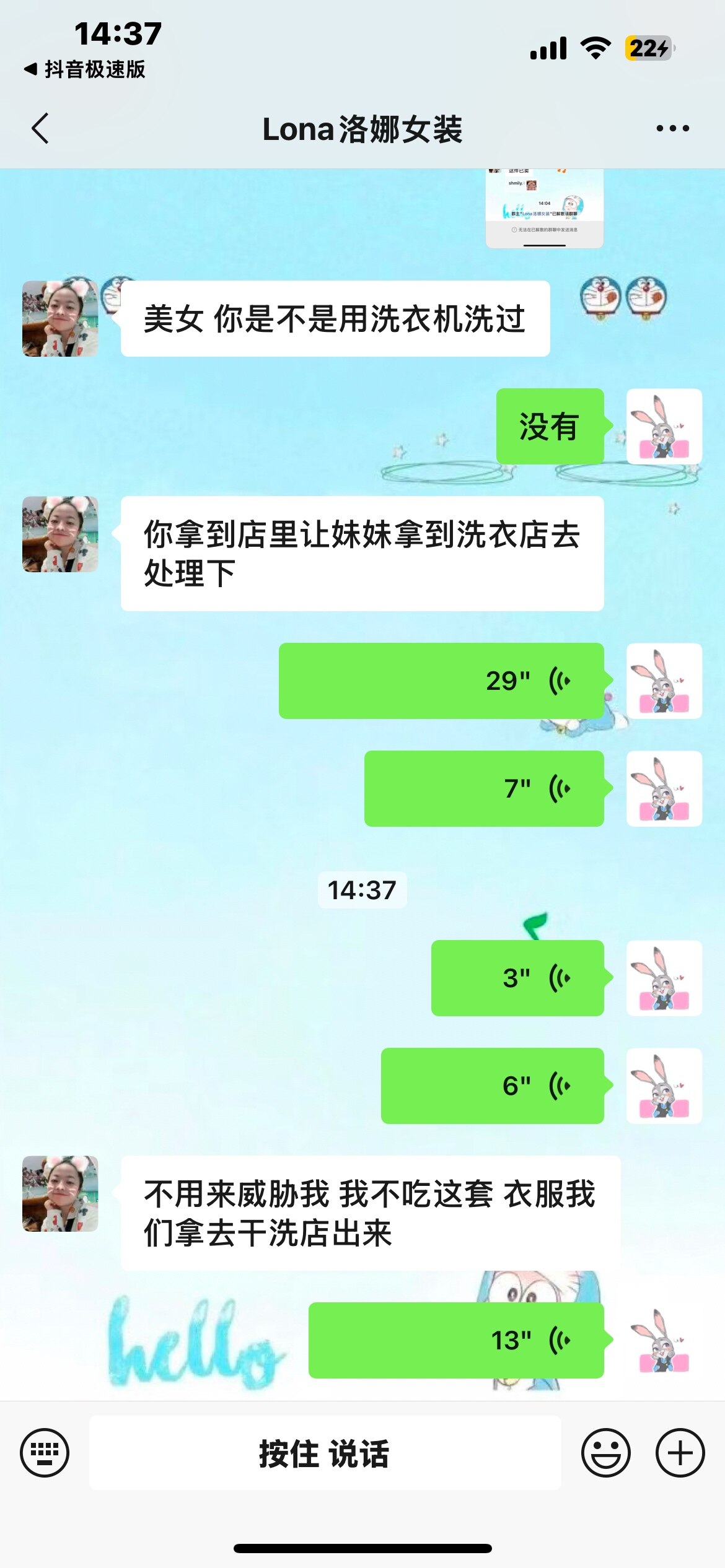Open the shared screenshot image
725x1568 pixels.
[544, 207]
